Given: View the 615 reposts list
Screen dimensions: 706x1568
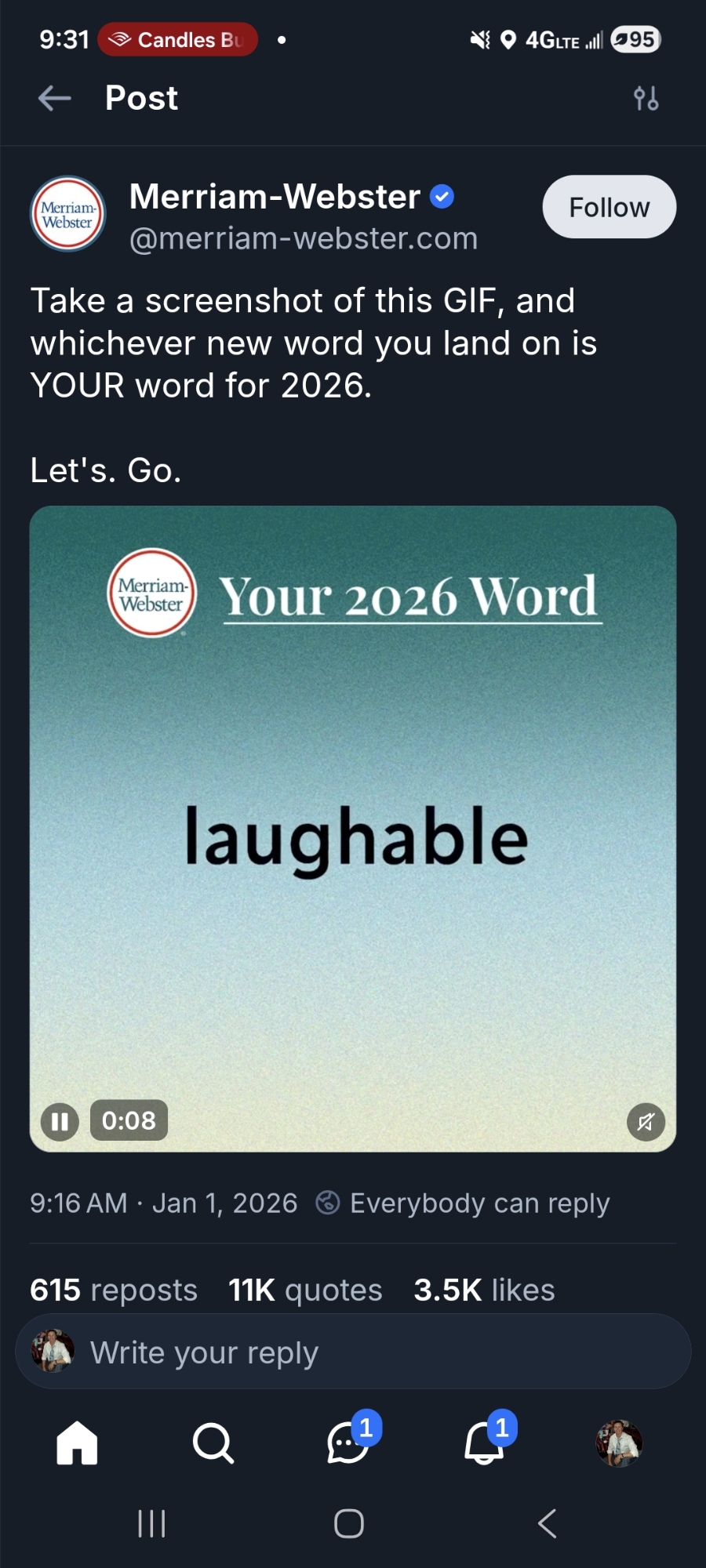Looking at the screenshot, I should pos(114,1290).
